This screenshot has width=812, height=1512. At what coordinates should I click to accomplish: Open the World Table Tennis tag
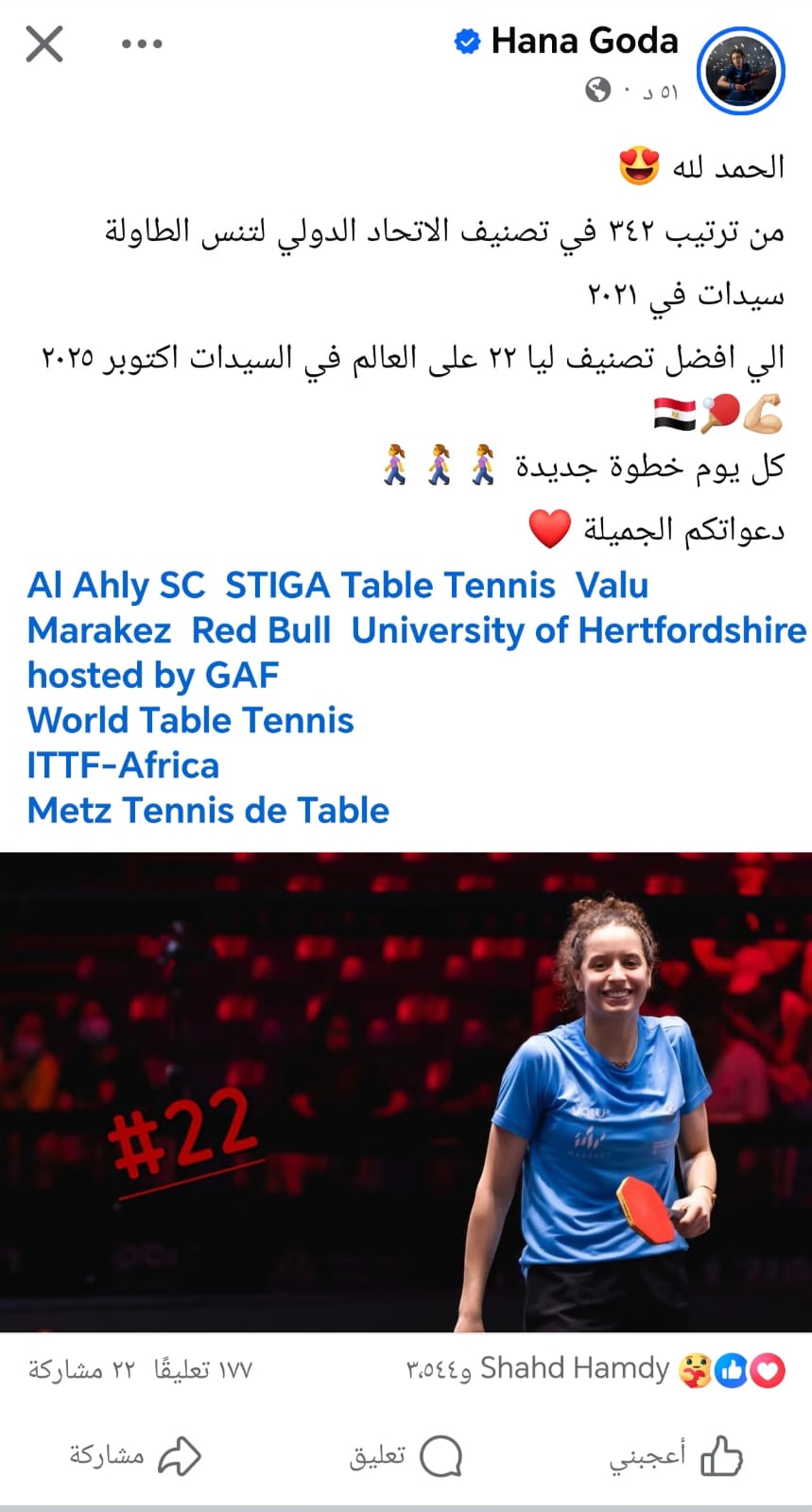(190, 720)
